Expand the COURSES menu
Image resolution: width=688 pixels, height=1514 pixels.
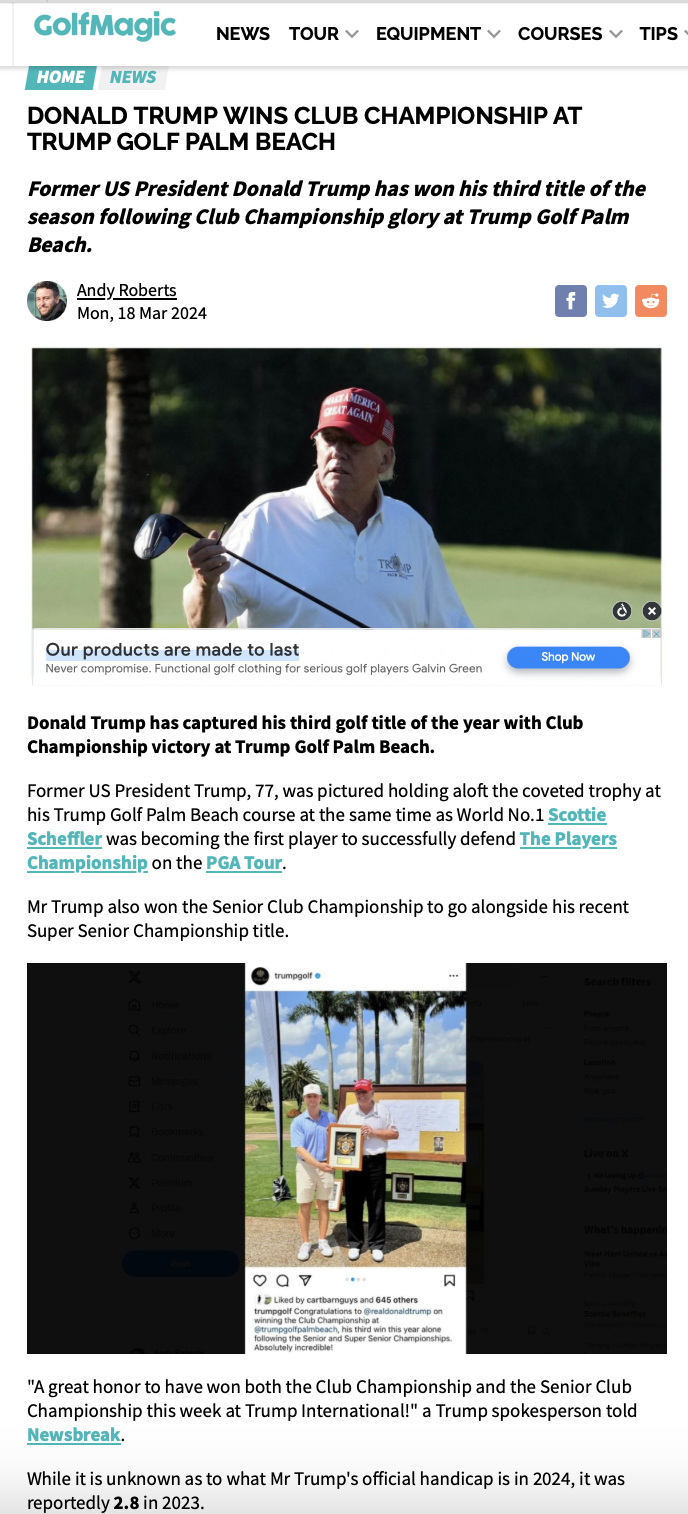(570, 34)
